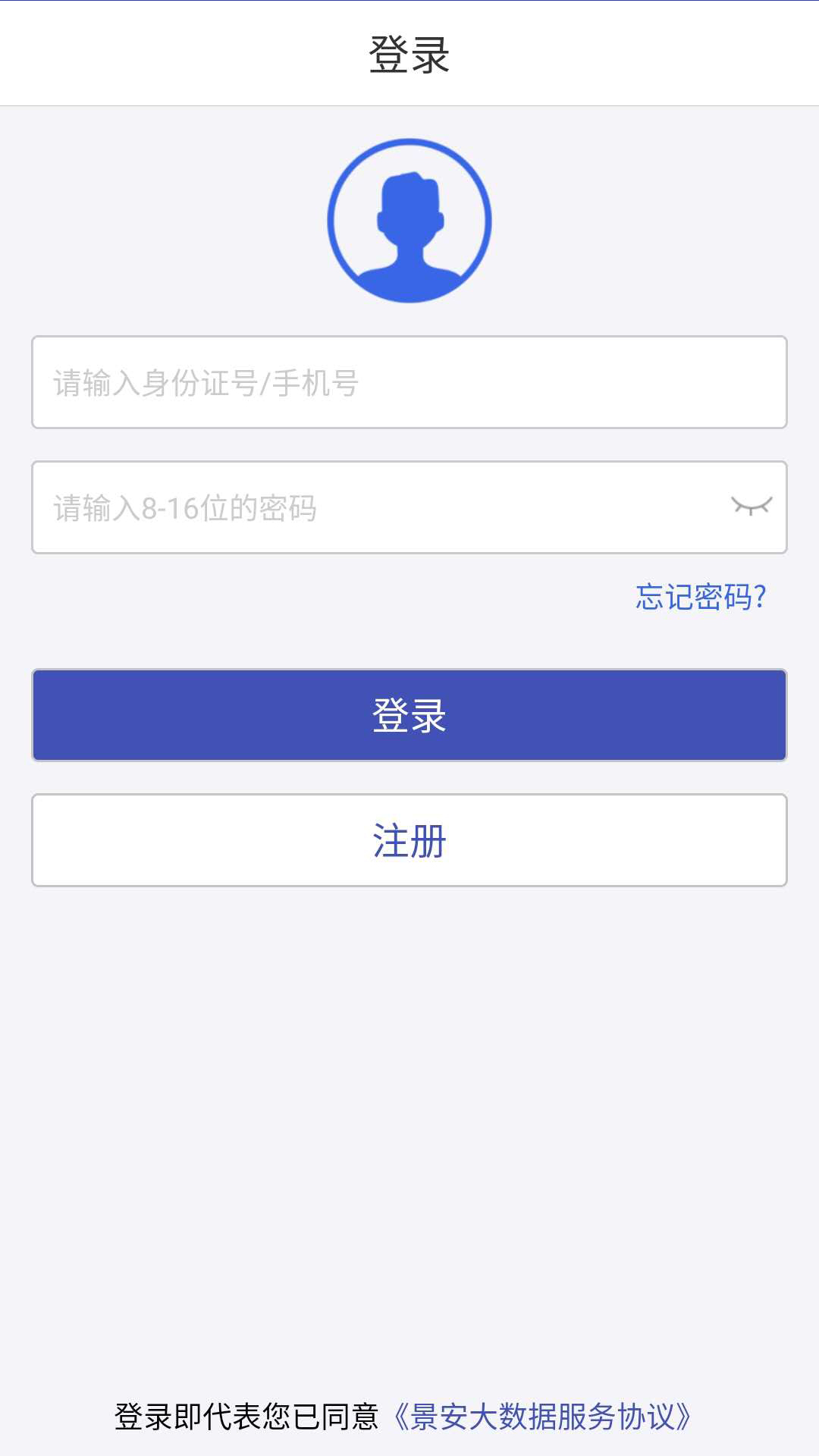Toggle password visibility with the eye icon
The width and height of the screenshot is (819, 1456).
click(749, 506)
